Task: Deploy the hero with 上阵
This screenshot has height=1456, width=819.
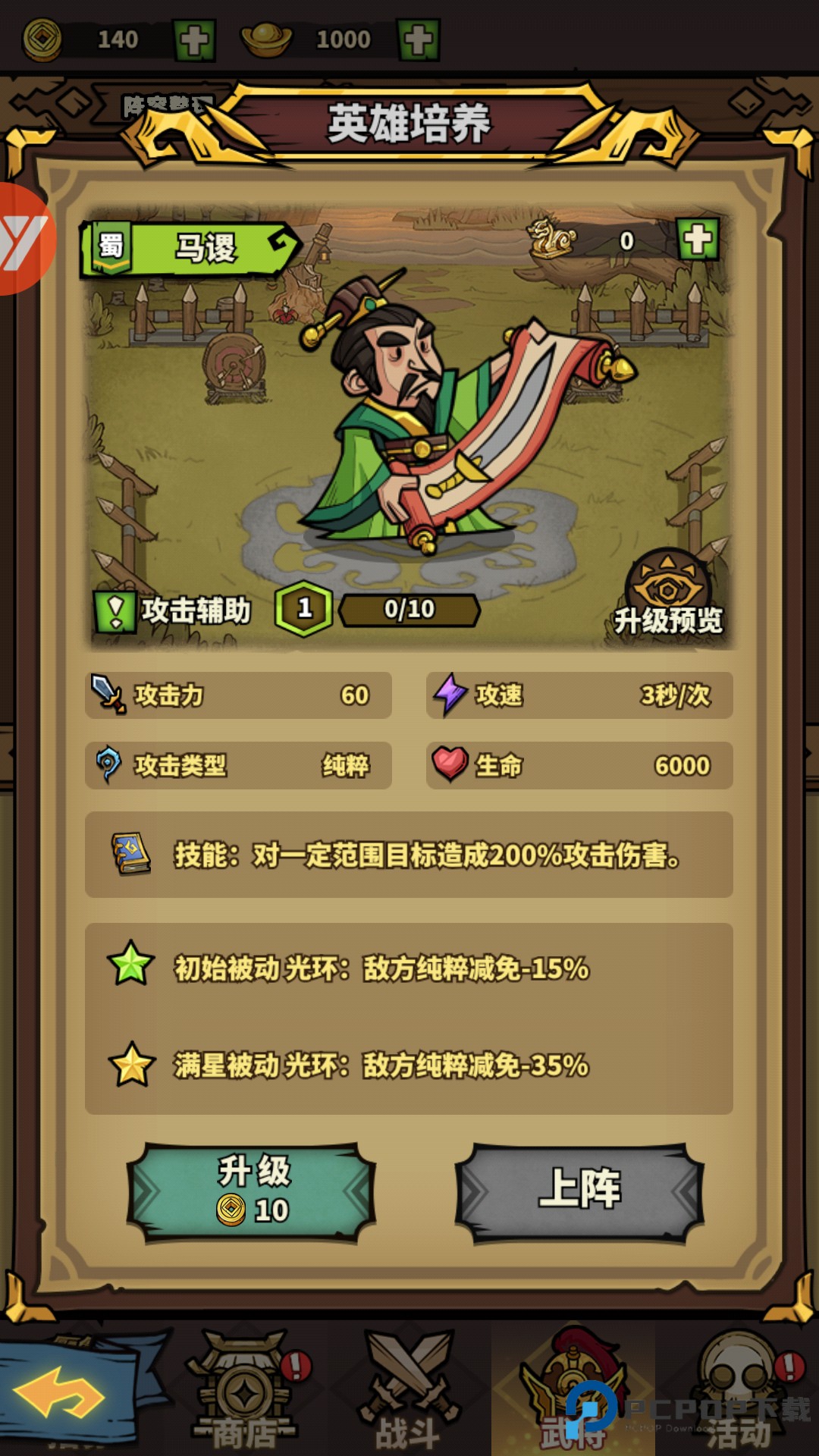Action: pyautogui.click(x=579, y=1191)
